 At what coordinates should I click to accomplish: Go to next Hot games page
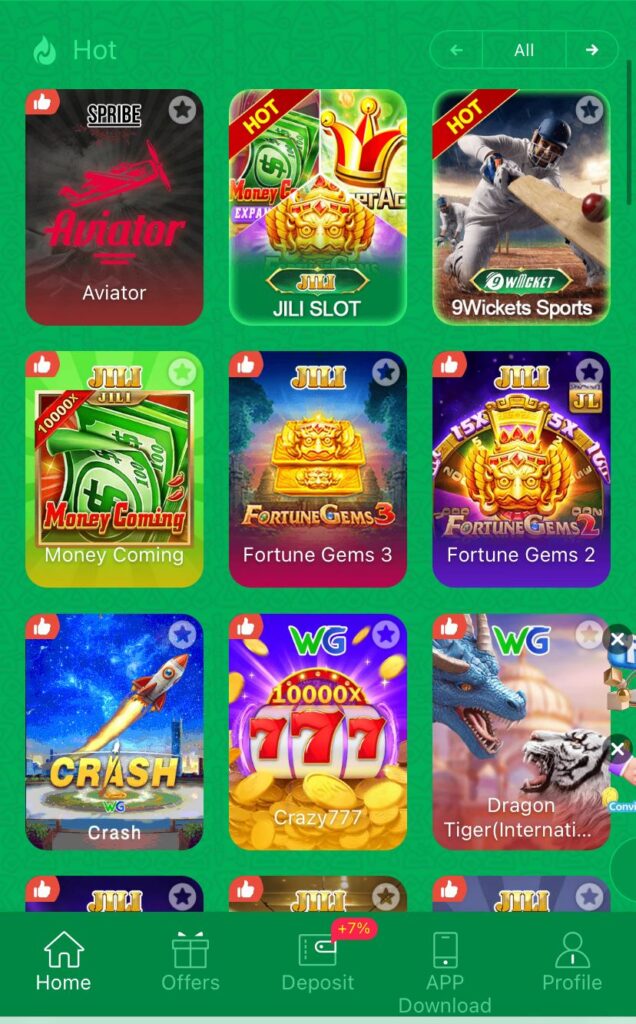pyautogui.click(x=592, y=50)
